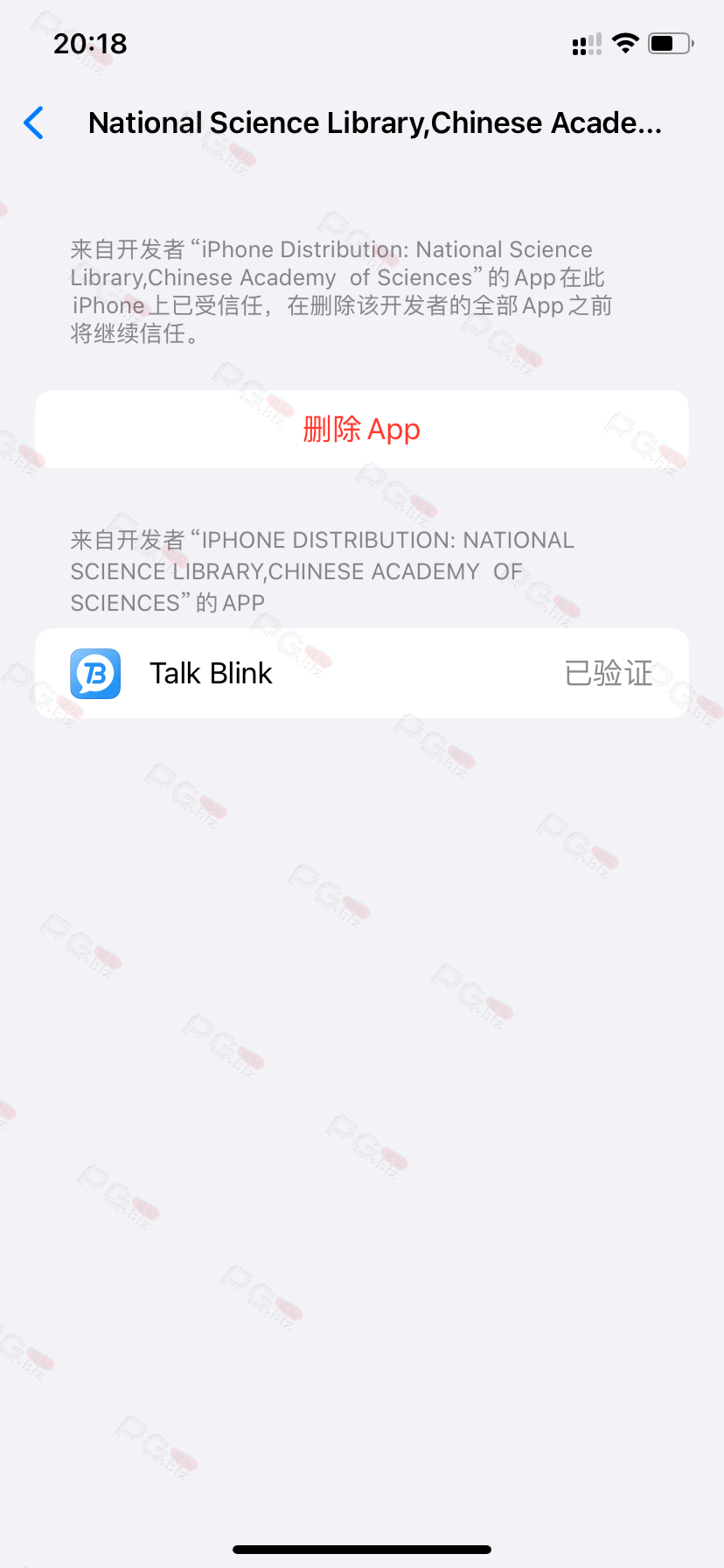Viewport: 724px width, 1568px height.
Task: Go back using the blue arrow
Action: [34, 123]
